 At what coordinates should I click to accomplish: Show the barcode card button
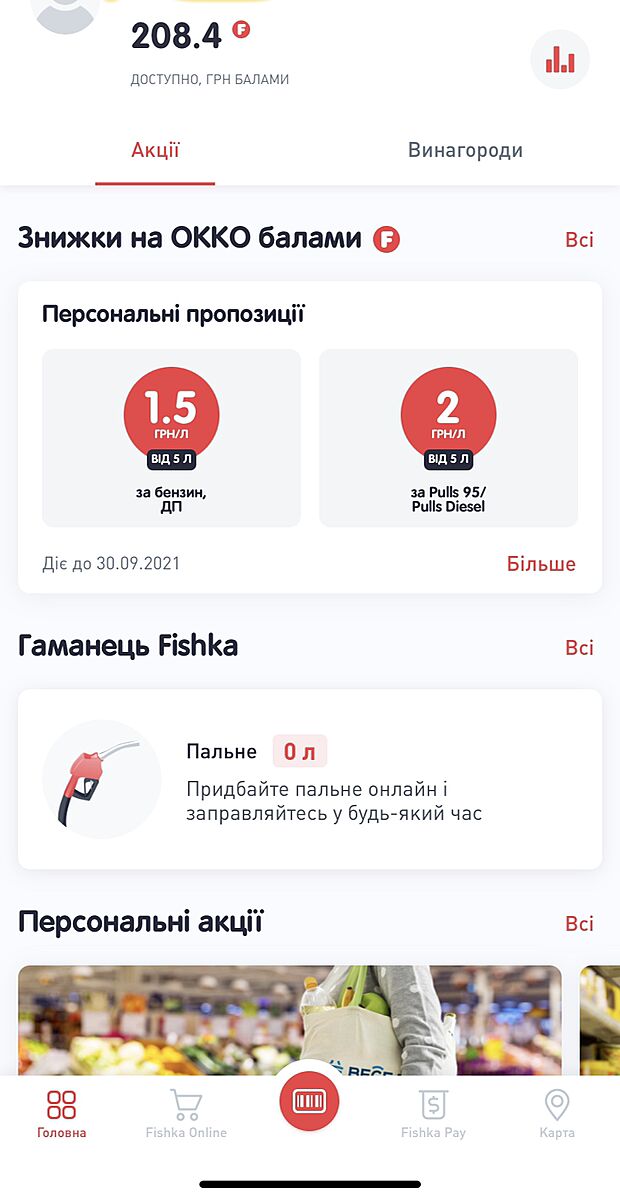pyautogui.click(x=309, y=1101)
